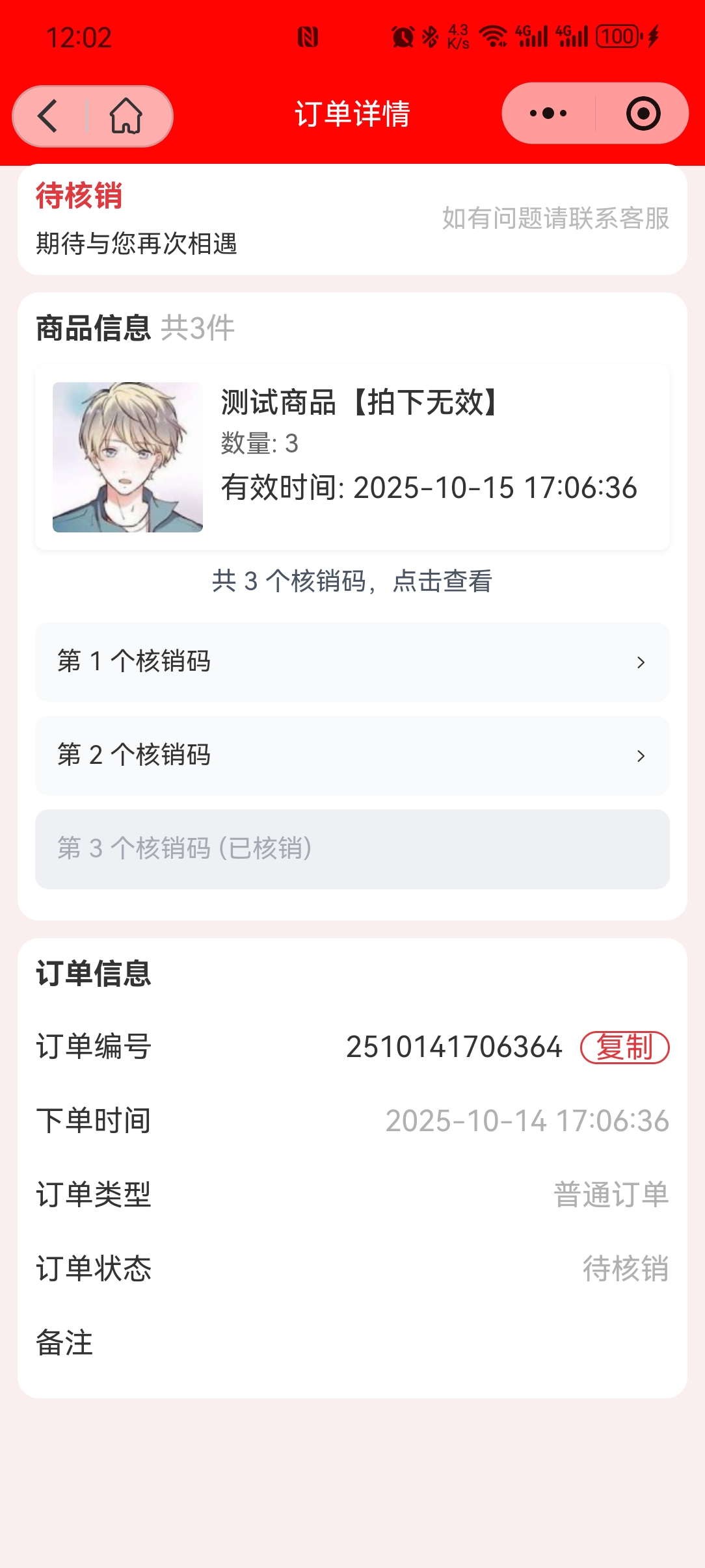This screenshot has width=705, height=1568.
Task: Click the 待核销 order status label
Action: (78, 198)
